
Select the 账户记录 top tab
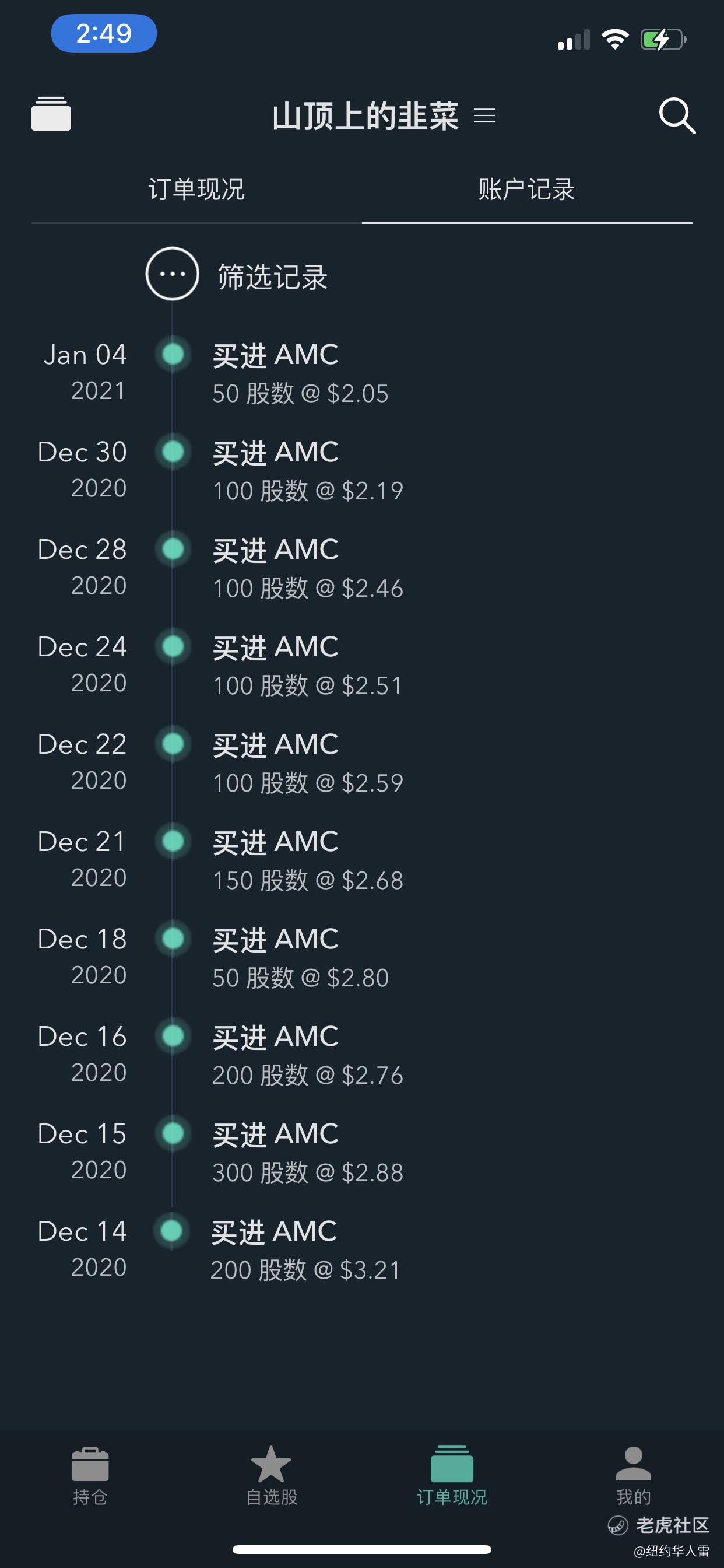pos(527,190)
